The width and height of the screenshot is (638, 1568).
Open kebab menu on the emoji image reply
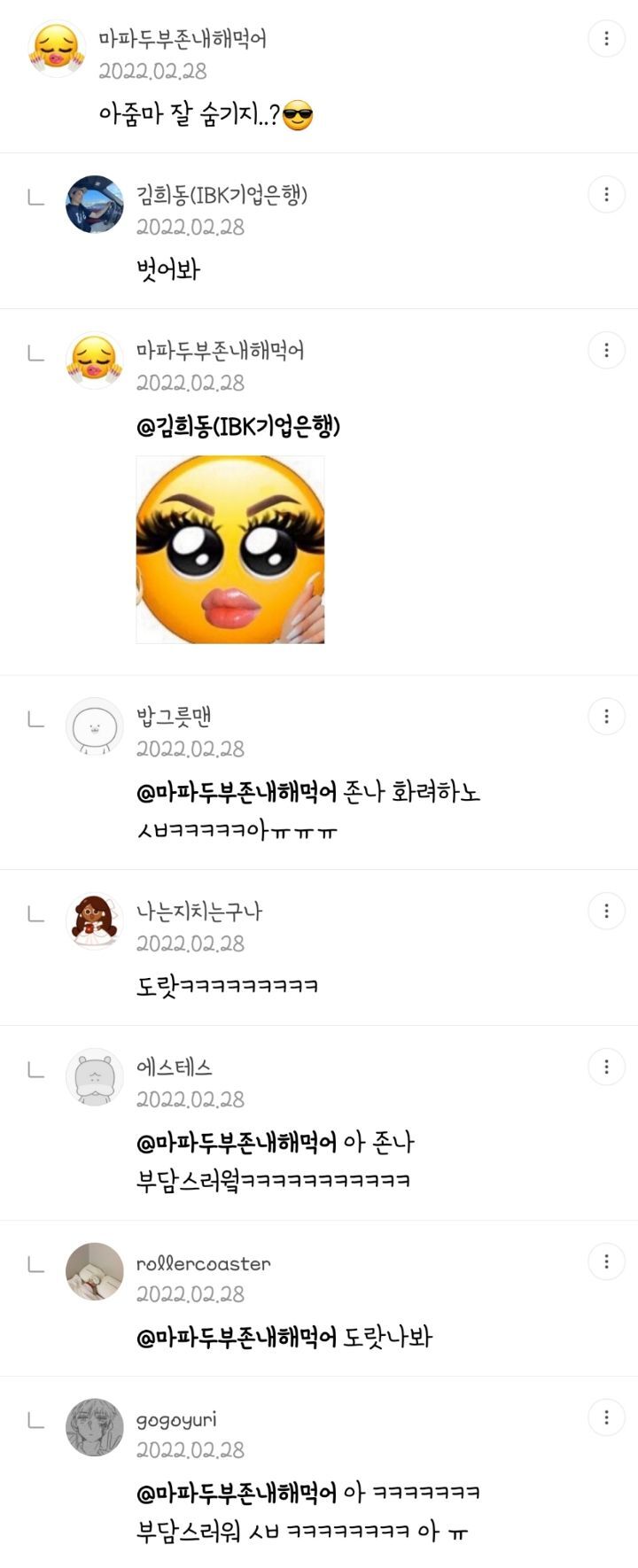606,350
